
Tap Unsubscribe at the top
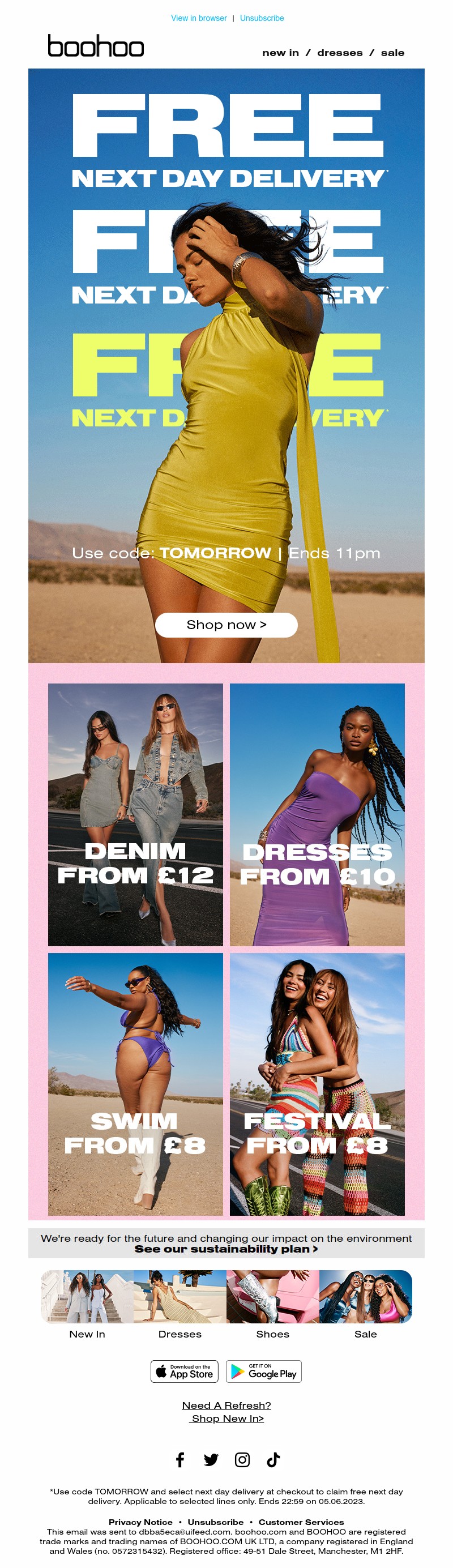261,18
